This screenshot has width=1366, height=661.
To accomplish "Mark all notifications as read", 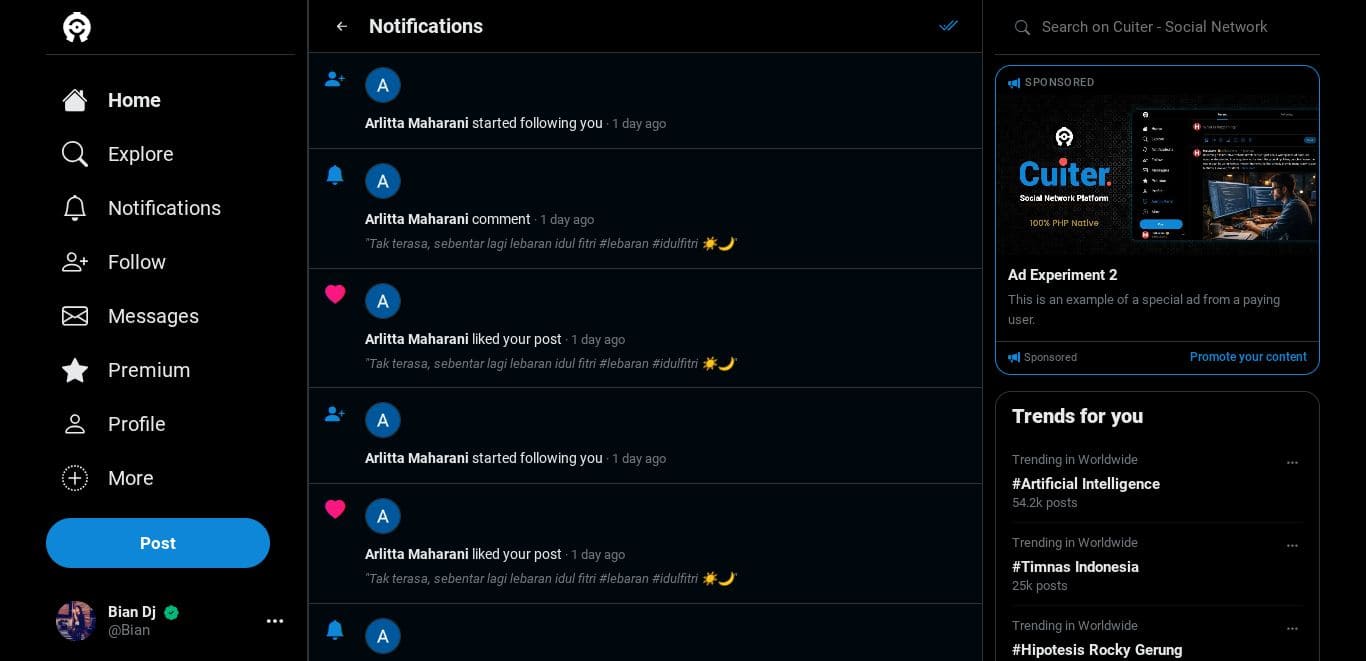I will tap(948, 26).
